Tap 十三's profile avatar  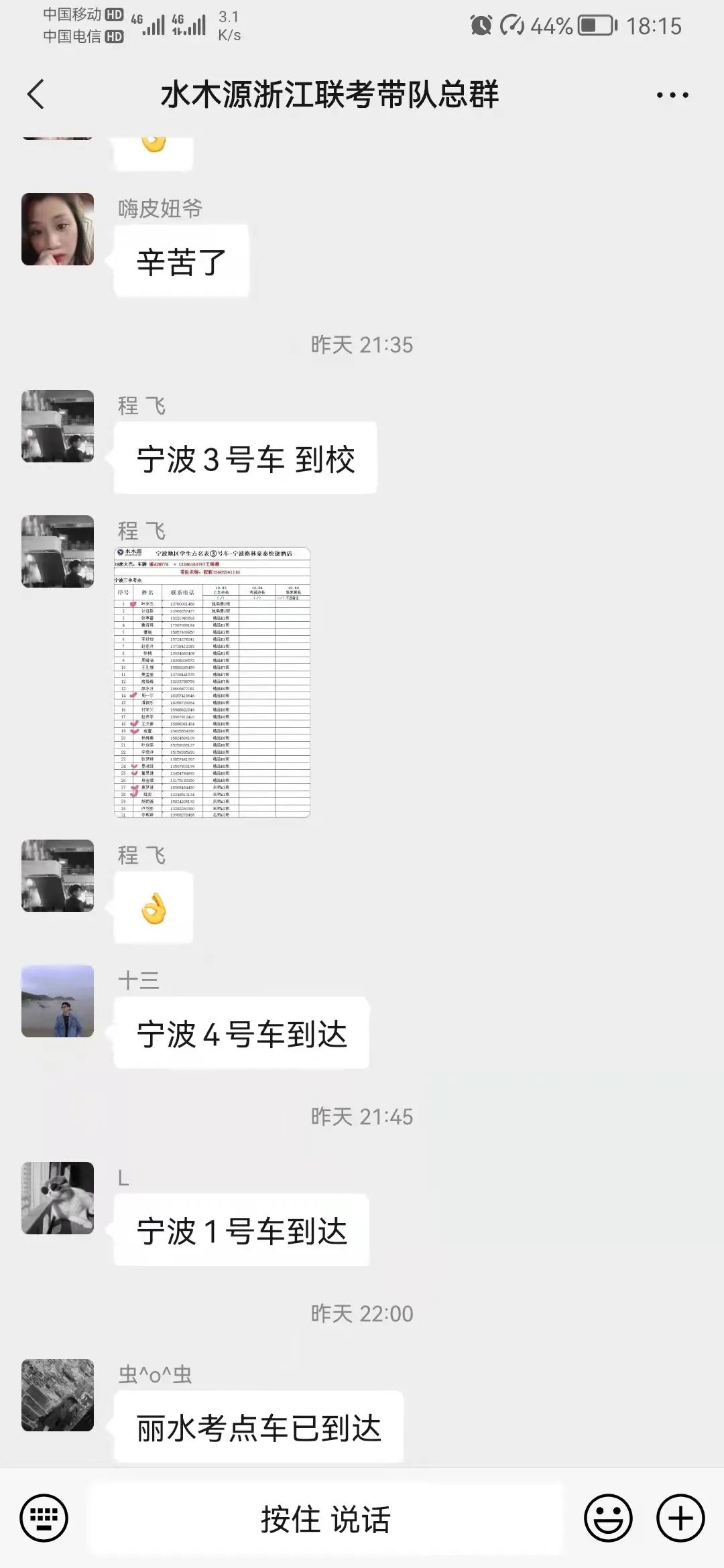tap(58, 1001)
